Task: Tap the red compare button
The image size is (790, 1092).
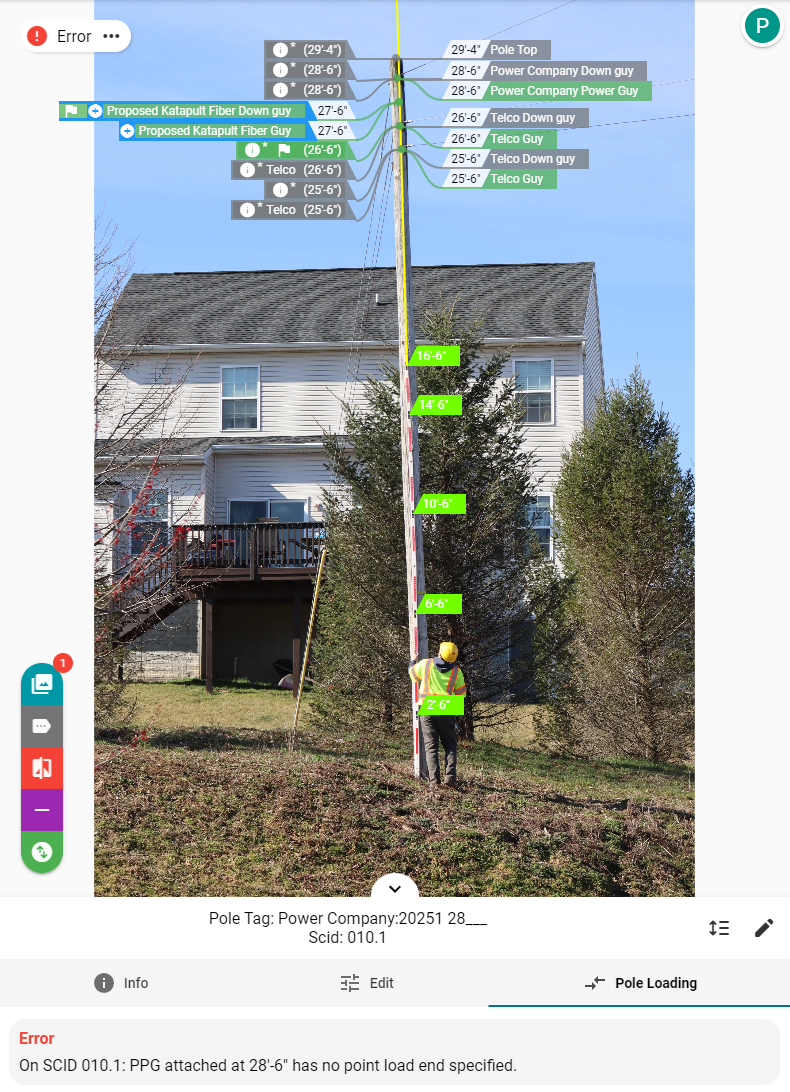Action: coord(42,768)
